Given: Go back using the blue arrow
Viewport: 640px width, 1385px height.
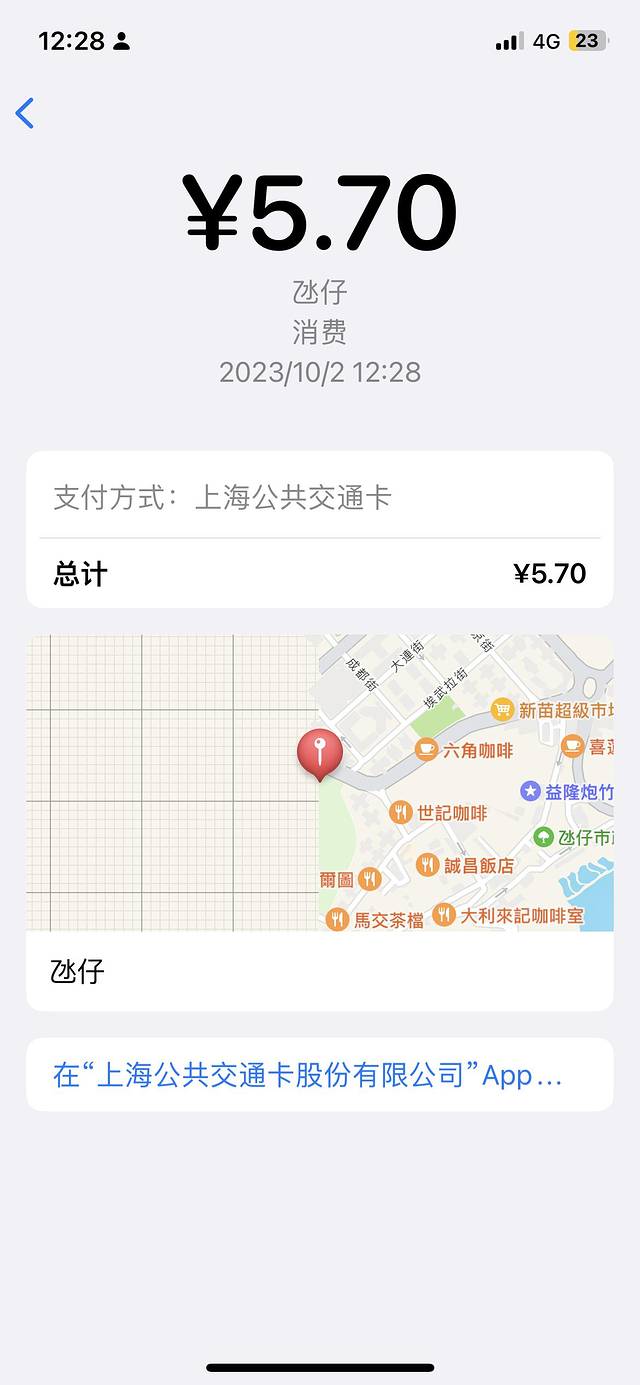Looking at the screenshot, I should 26,113.
